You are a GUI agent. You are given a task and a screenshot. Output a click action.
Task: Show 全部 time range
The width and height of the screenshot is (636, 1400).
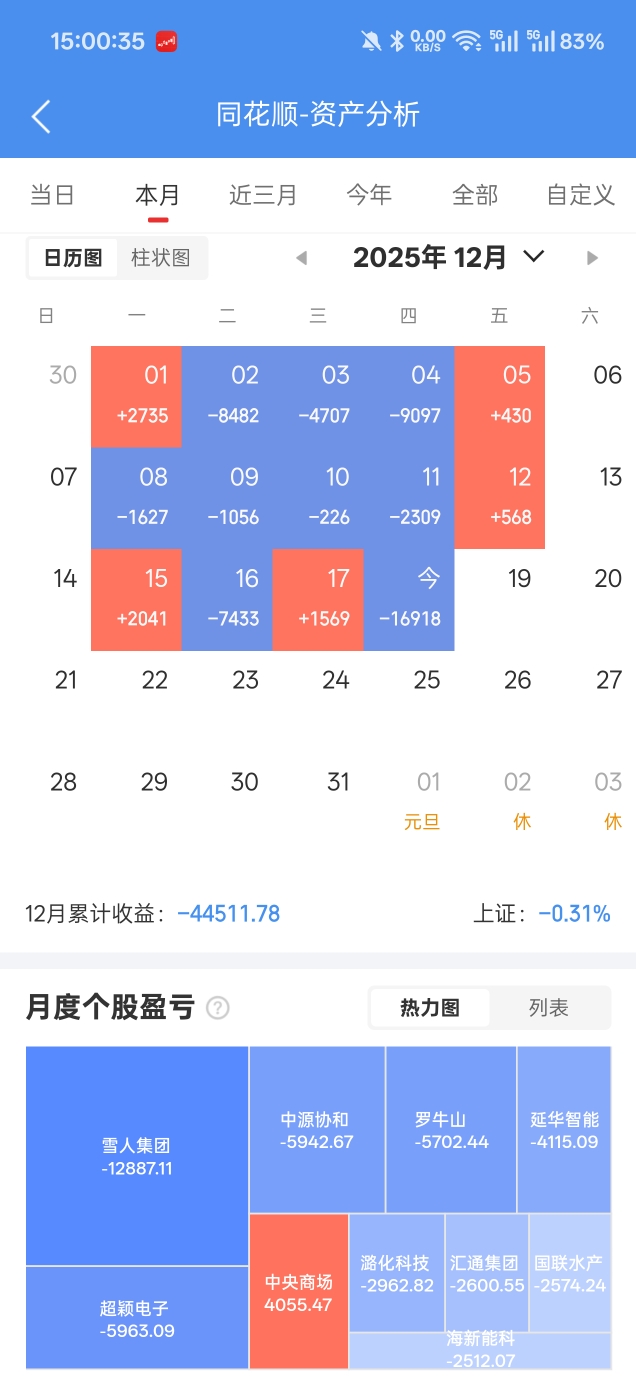(475, 195)
